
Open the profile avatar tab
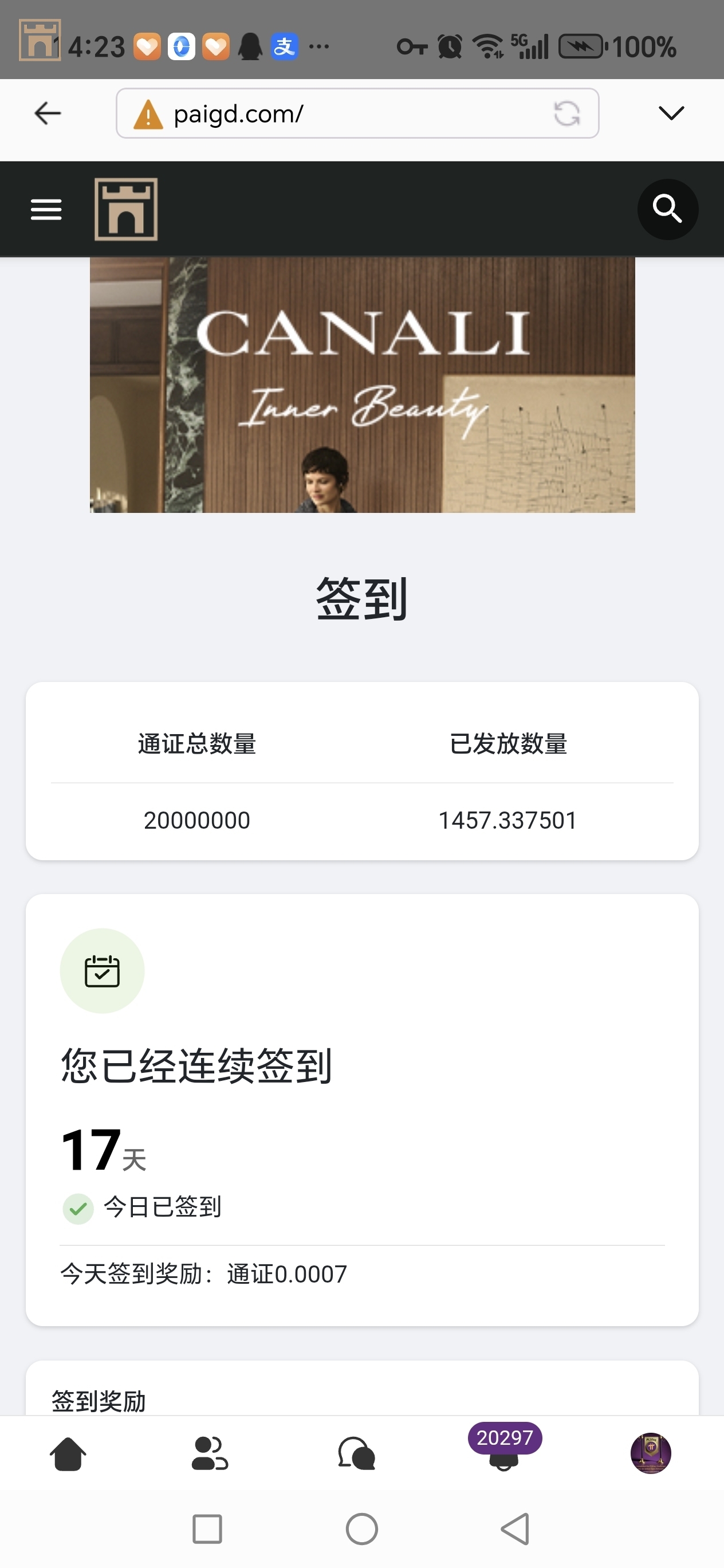[x=650, y=1453]
